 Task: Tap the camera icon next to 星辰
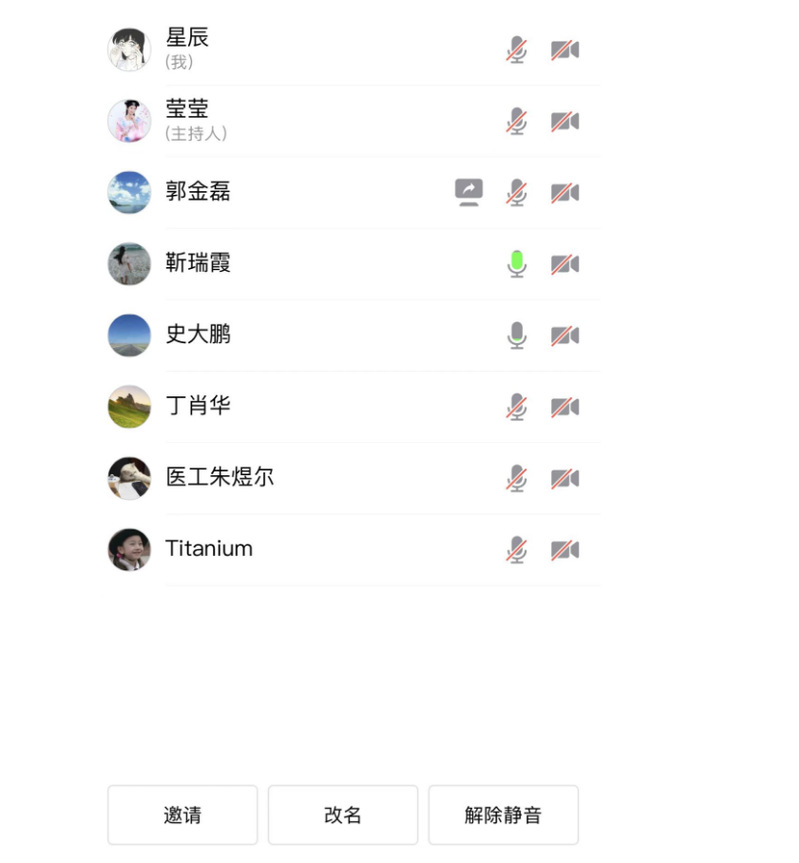pyautogui.click(x=565, y=50)
